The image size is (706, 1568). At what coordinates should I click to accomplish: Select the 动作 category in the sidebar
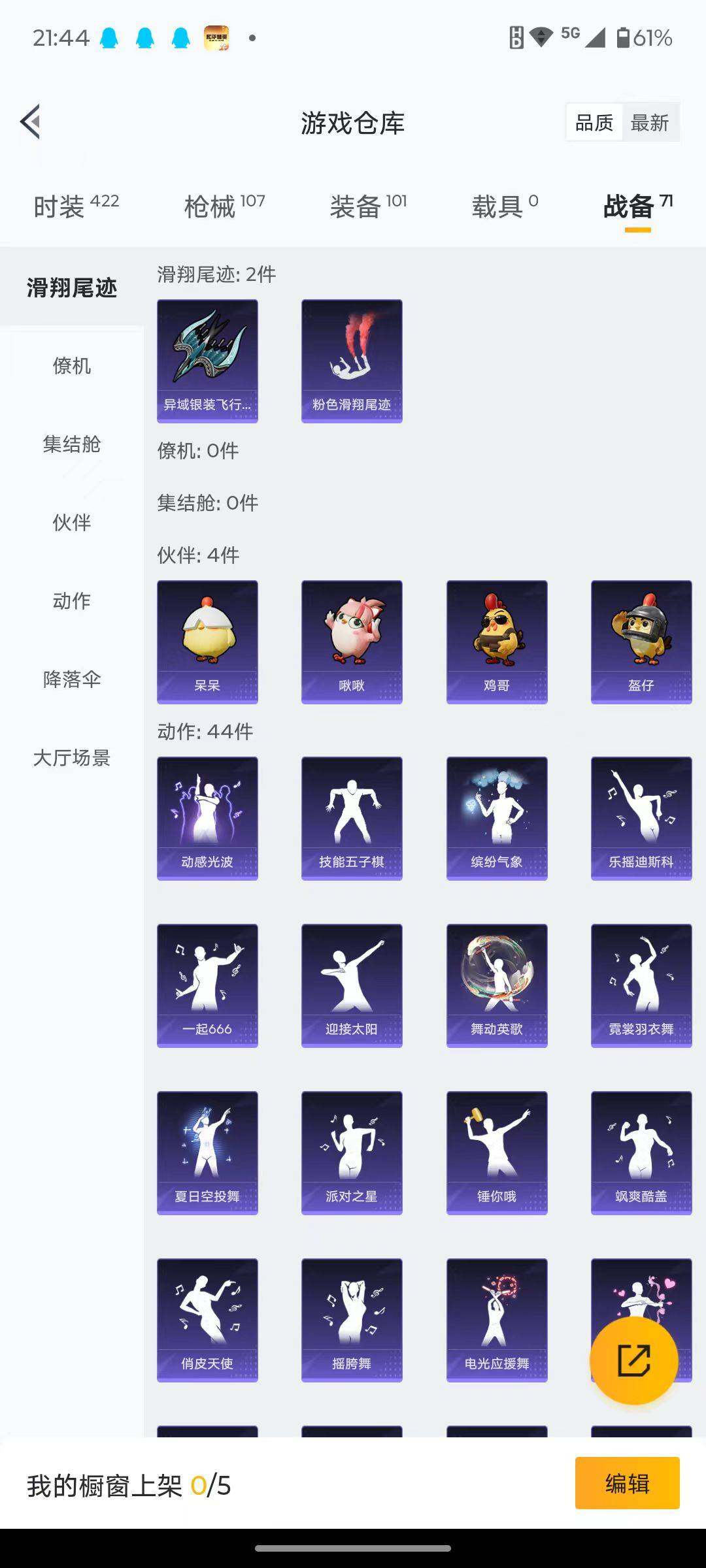point(72,602)
